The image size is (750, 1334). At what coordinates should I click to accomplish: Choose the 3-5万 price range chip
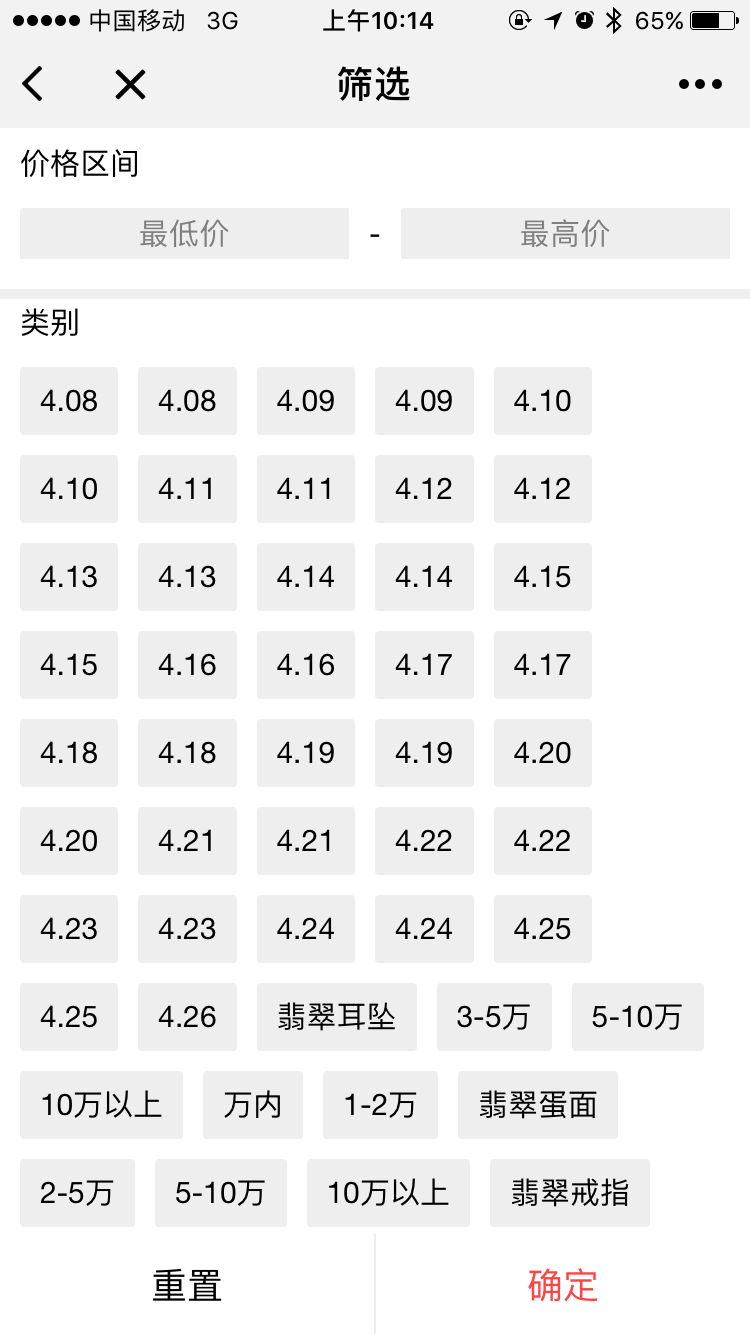click(x=494, y=1017)
